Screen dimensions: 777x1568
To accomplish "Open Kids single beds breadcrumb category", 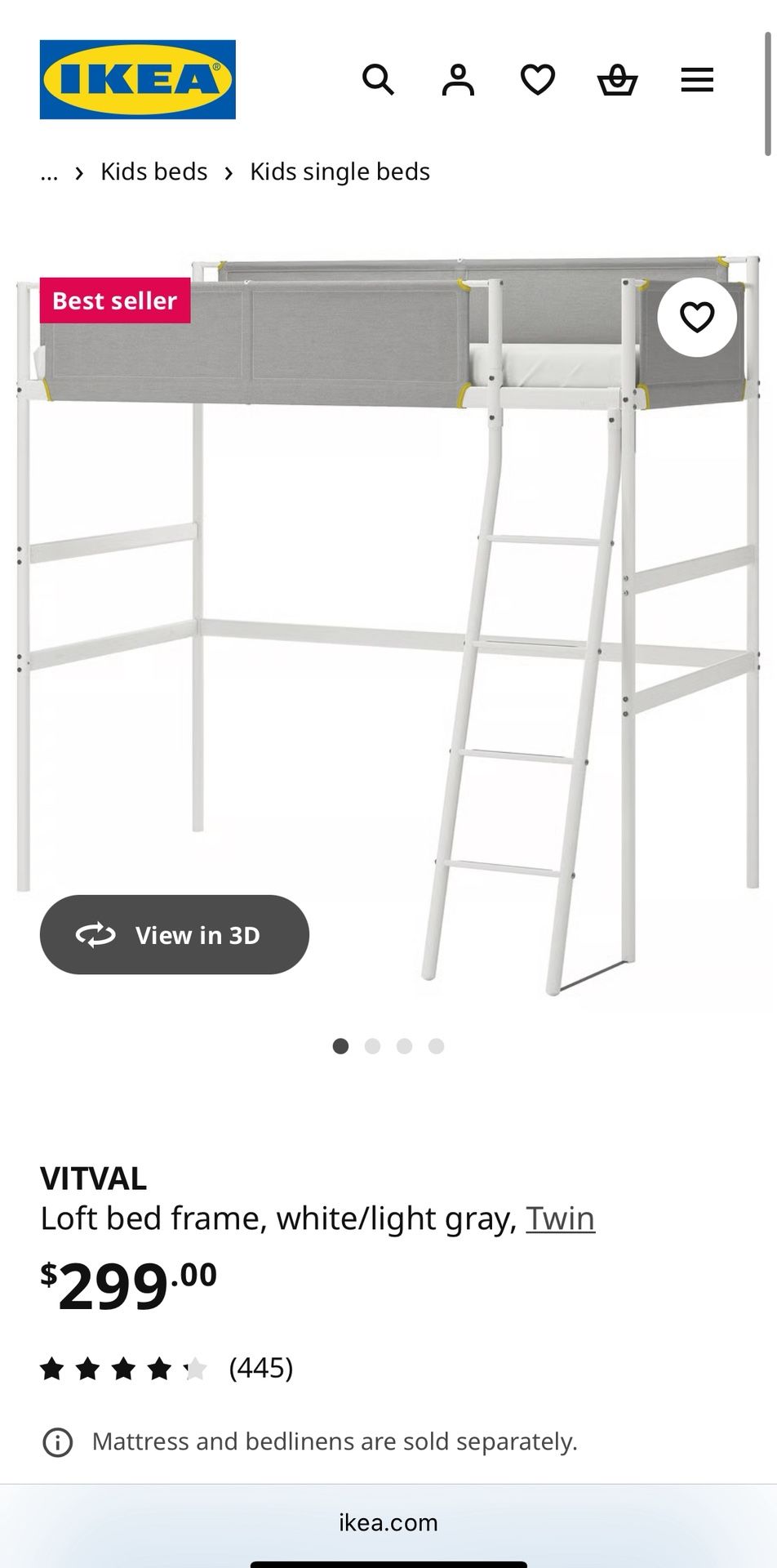I will point(339,171).
